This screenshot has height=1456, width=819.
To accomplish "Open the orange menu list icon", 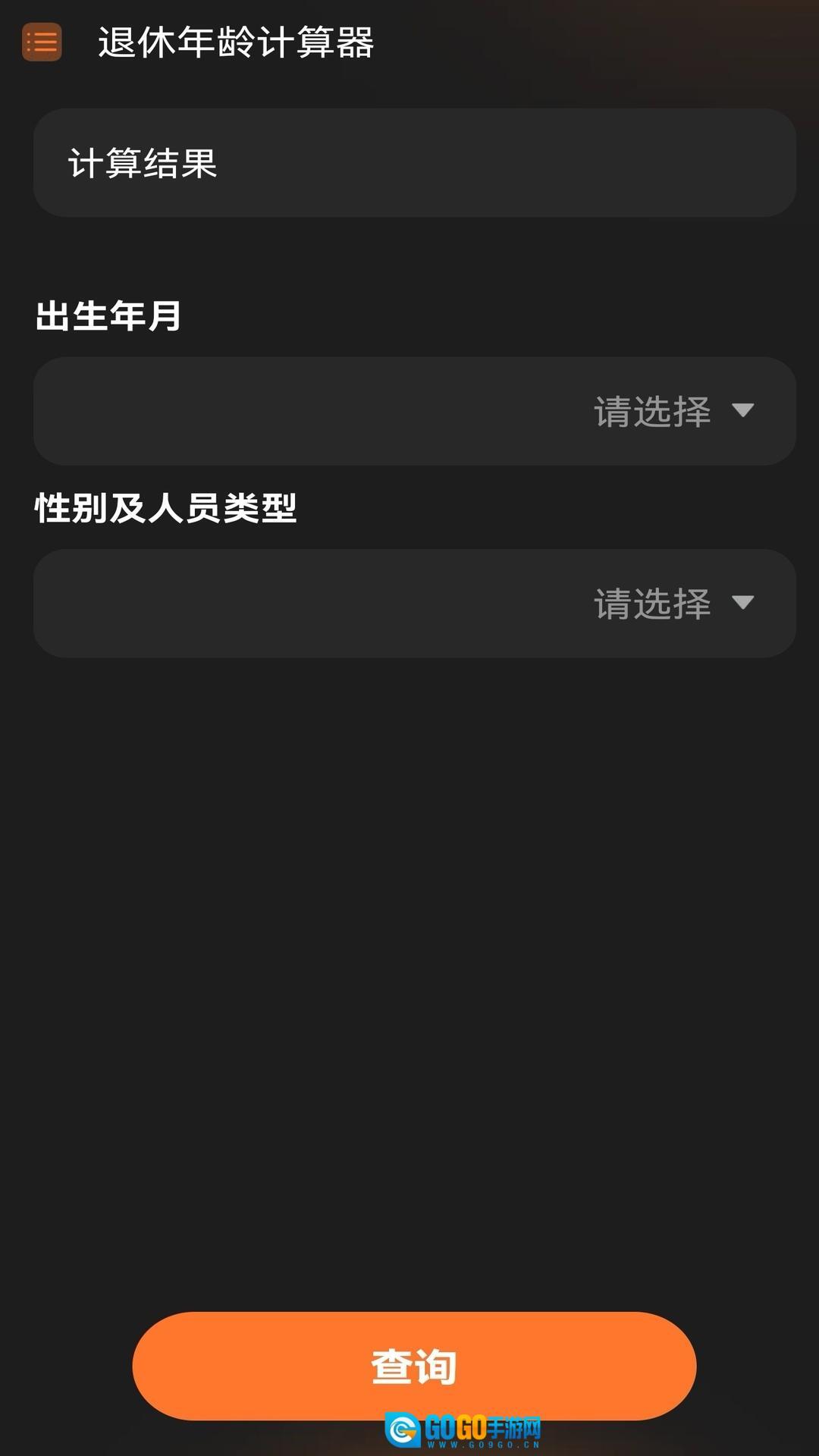I will point(42,42).
